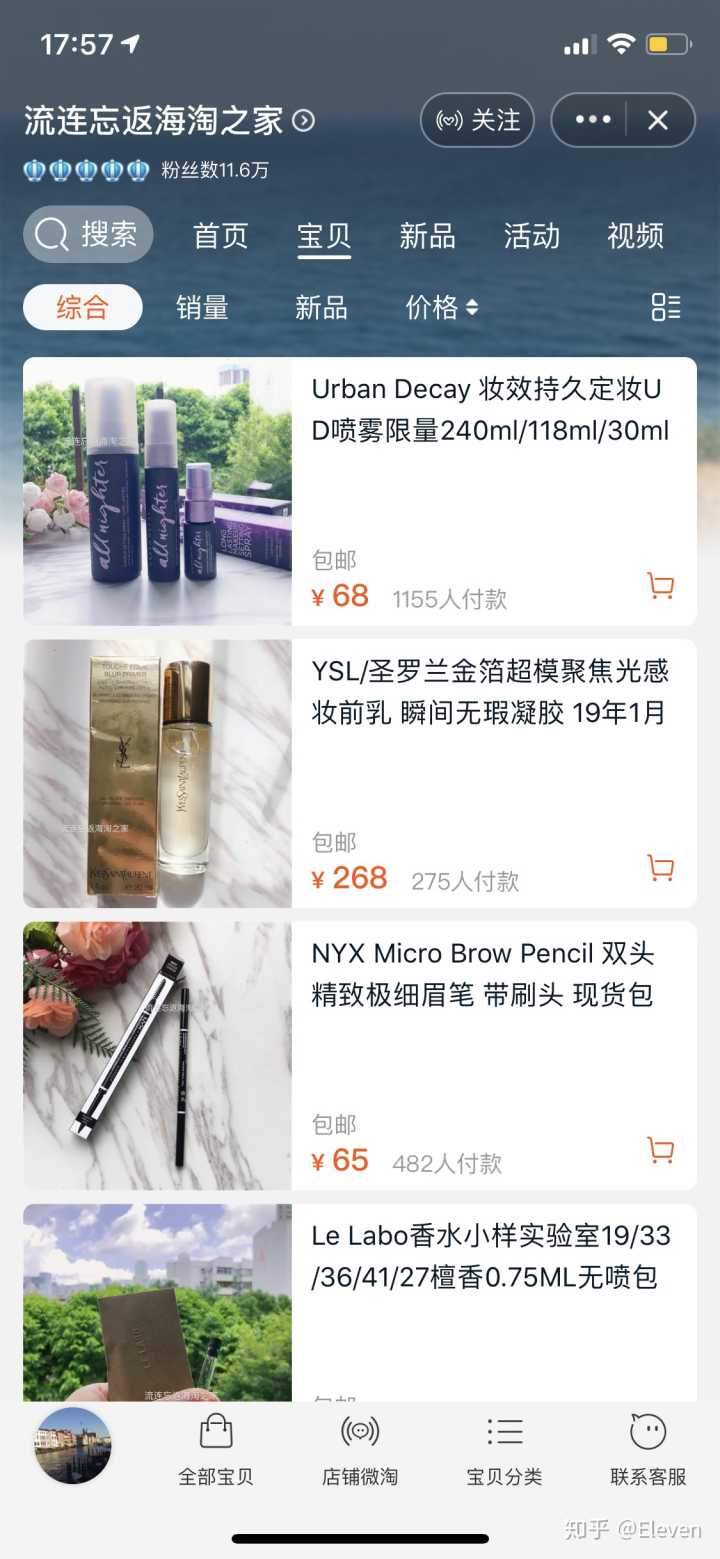The image size is (720, 1559).
Task: Follow the shop with 关注 button
Action: (x=477, y=121)
